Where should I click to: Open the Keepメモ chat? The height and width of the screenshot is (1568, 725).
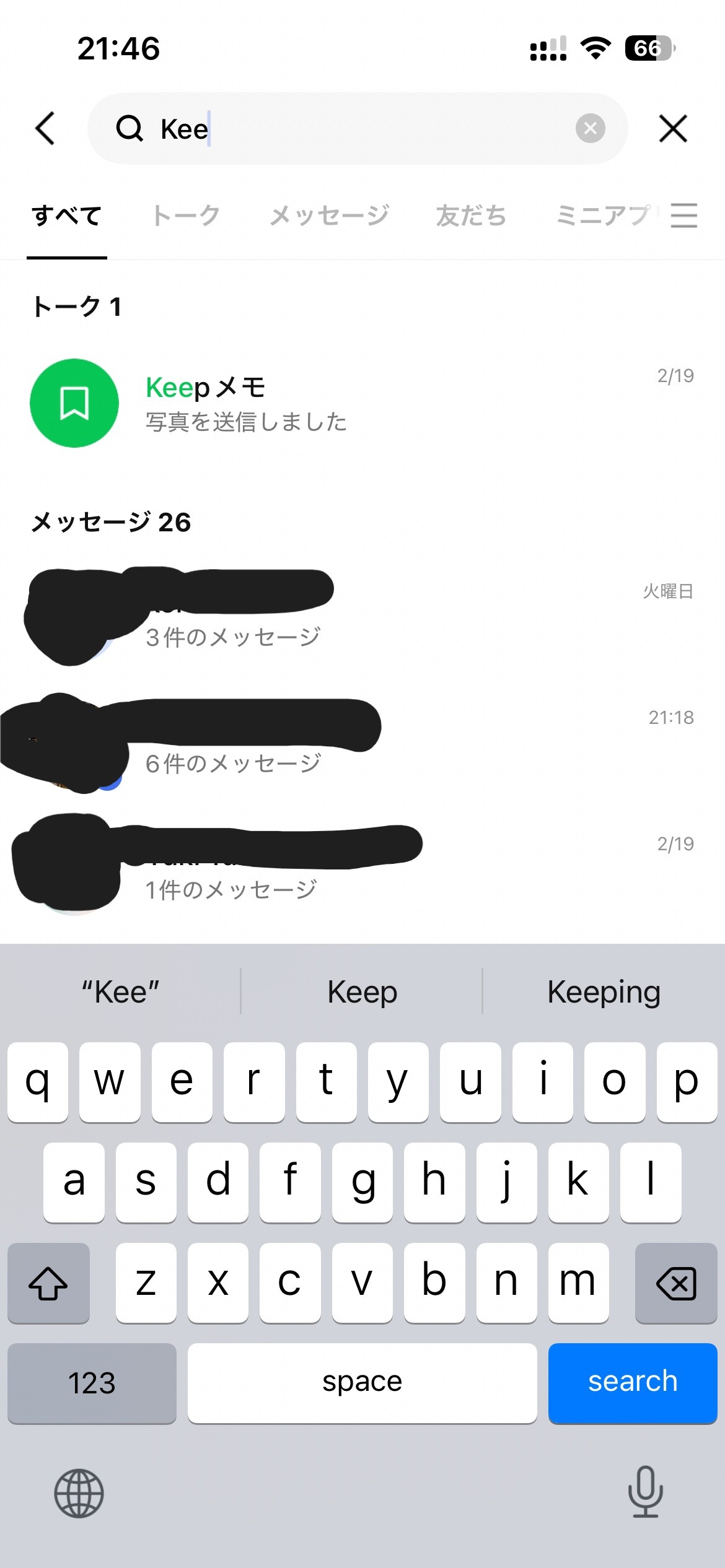362,403
